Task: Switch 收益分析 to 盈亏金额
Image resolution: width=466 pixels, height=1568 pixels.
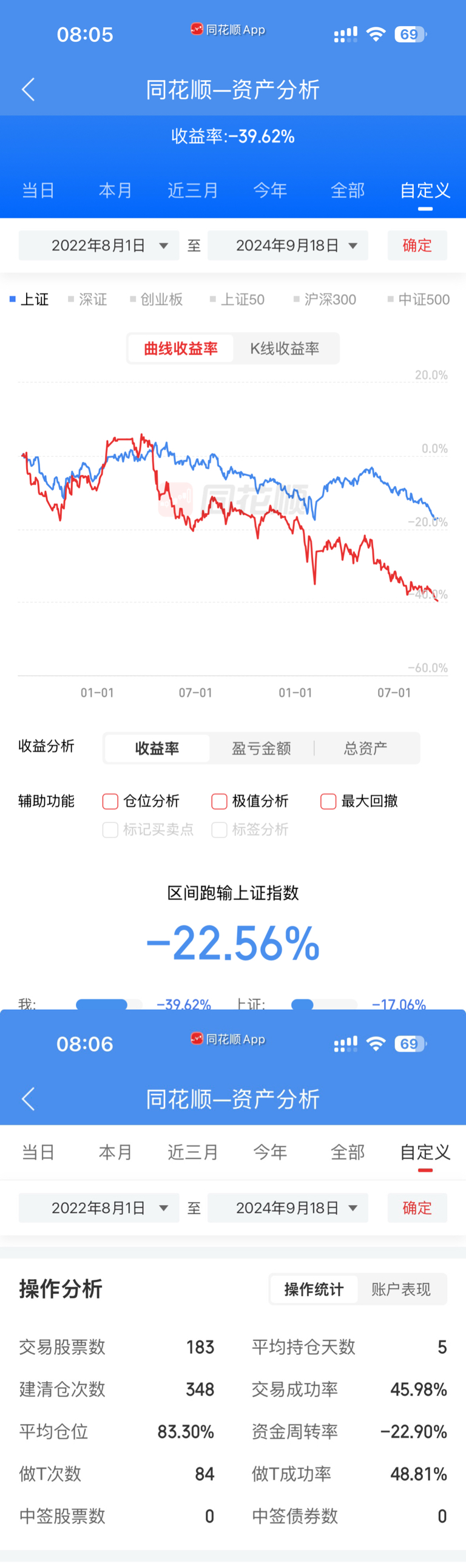Action: tap(262, 748)
